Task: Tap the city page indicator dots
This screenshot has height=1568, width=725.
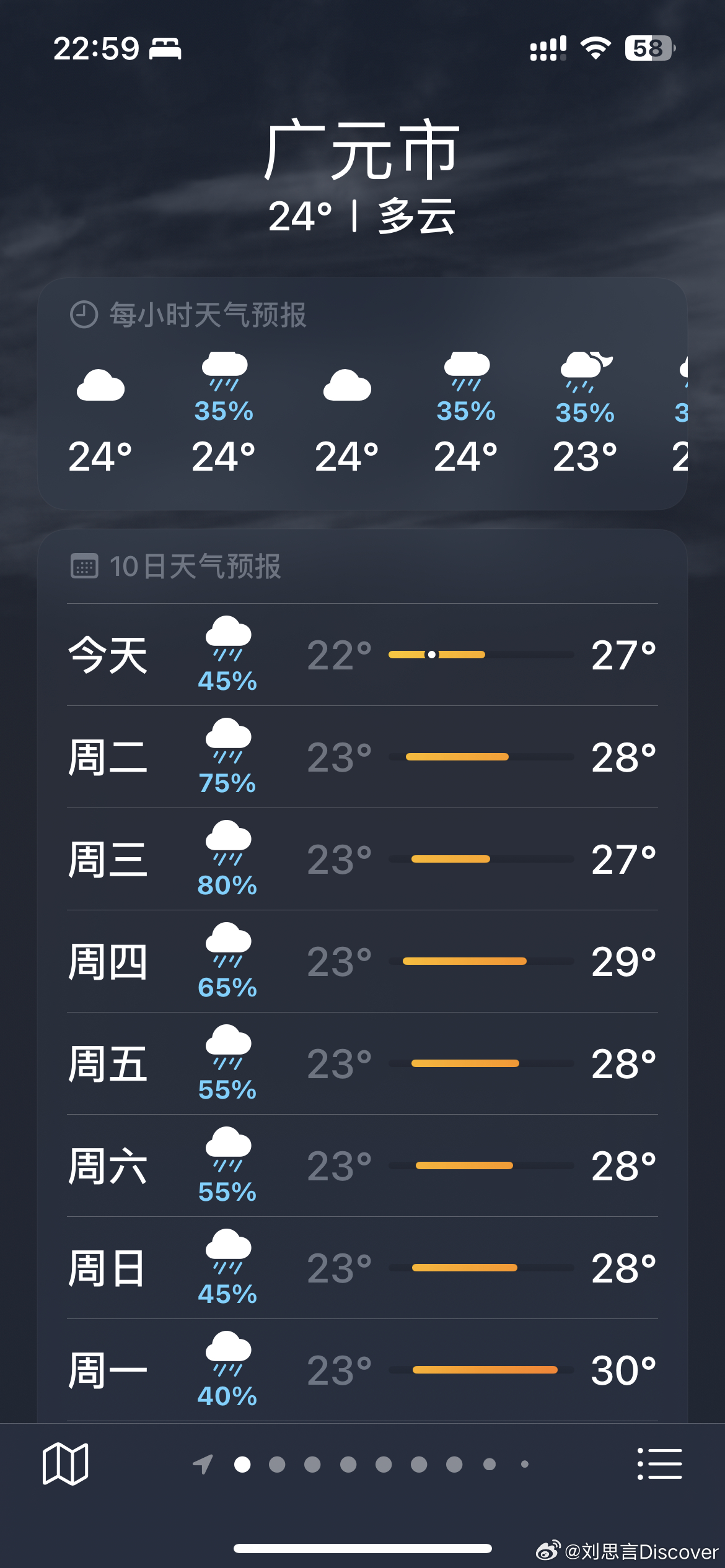Action: [366, 1464]
